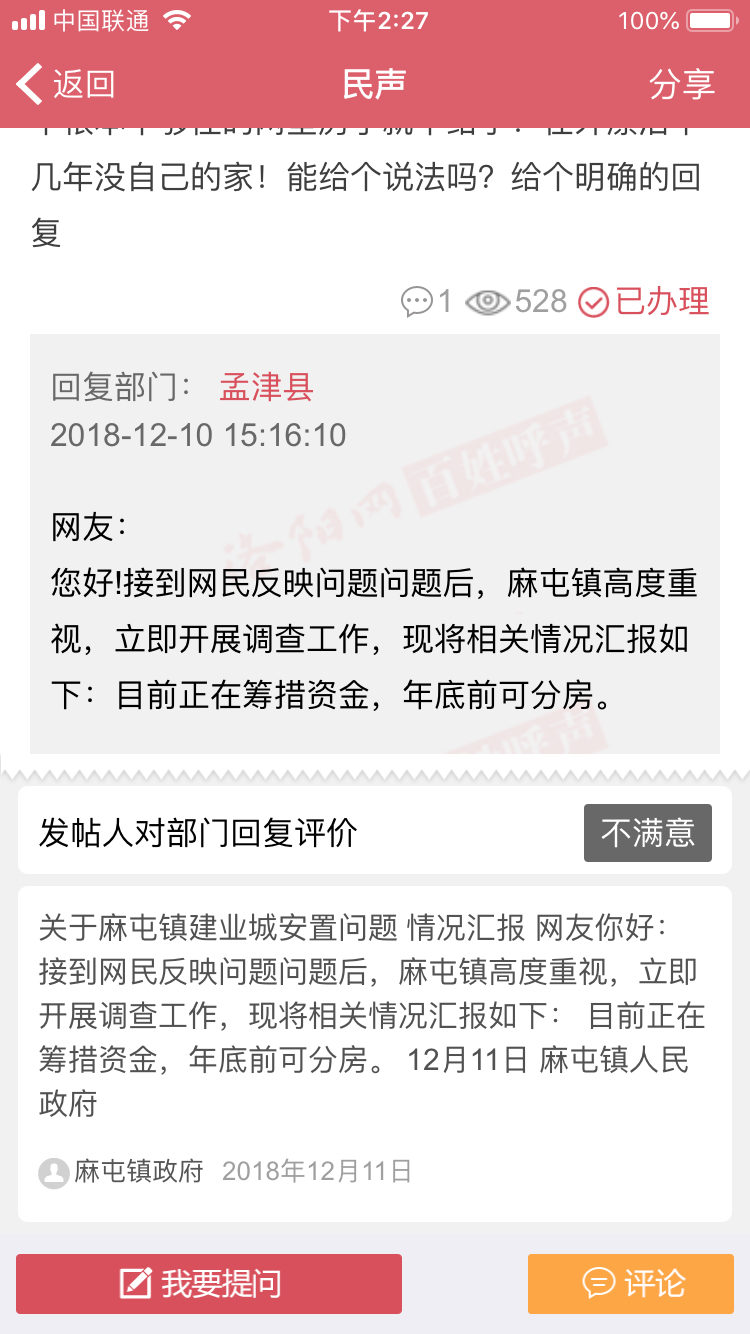Screen dimensions: 750x1334
Task: Open the 评论 comment button
Action: coord(631,1283)
